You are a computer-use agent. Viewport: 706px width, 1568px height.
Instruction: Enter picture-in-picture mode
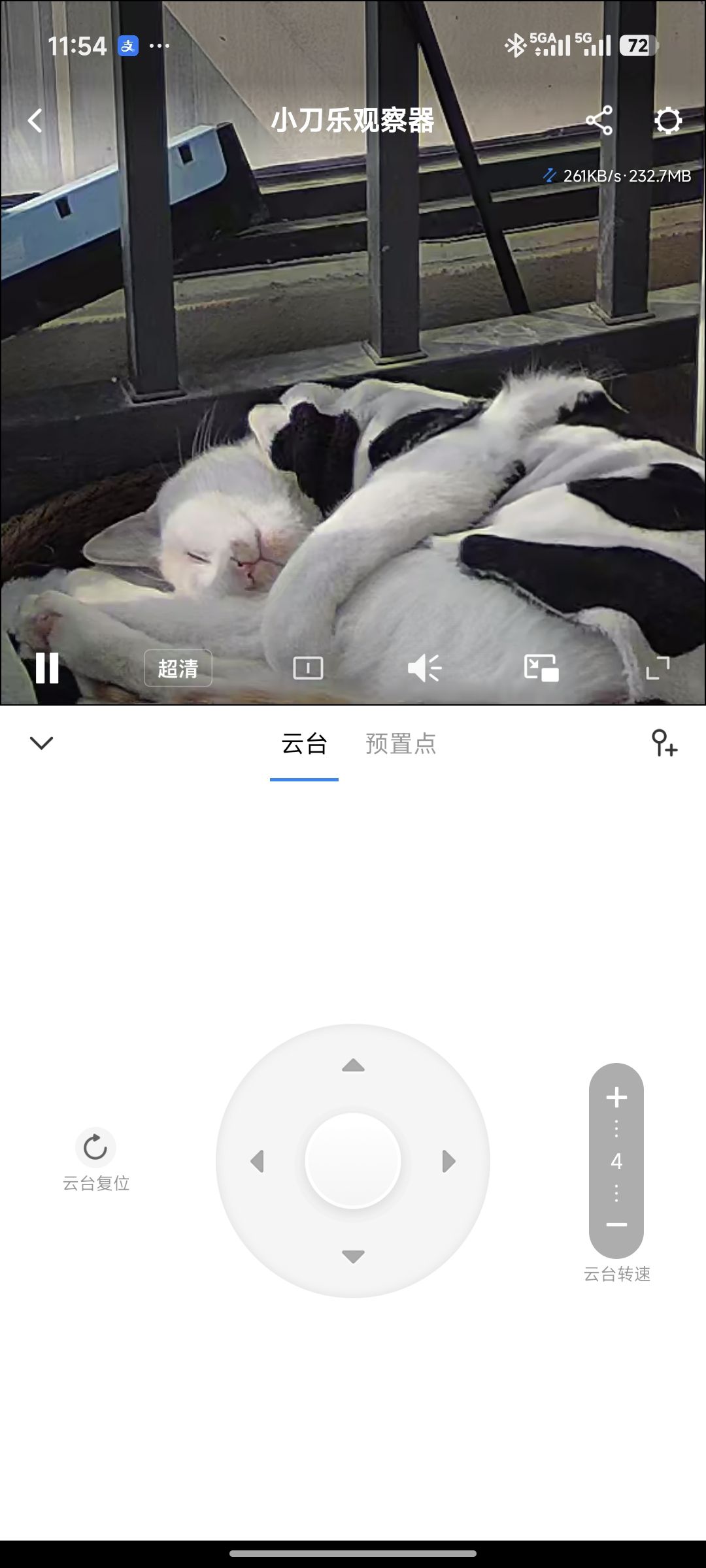pos(541,668)
